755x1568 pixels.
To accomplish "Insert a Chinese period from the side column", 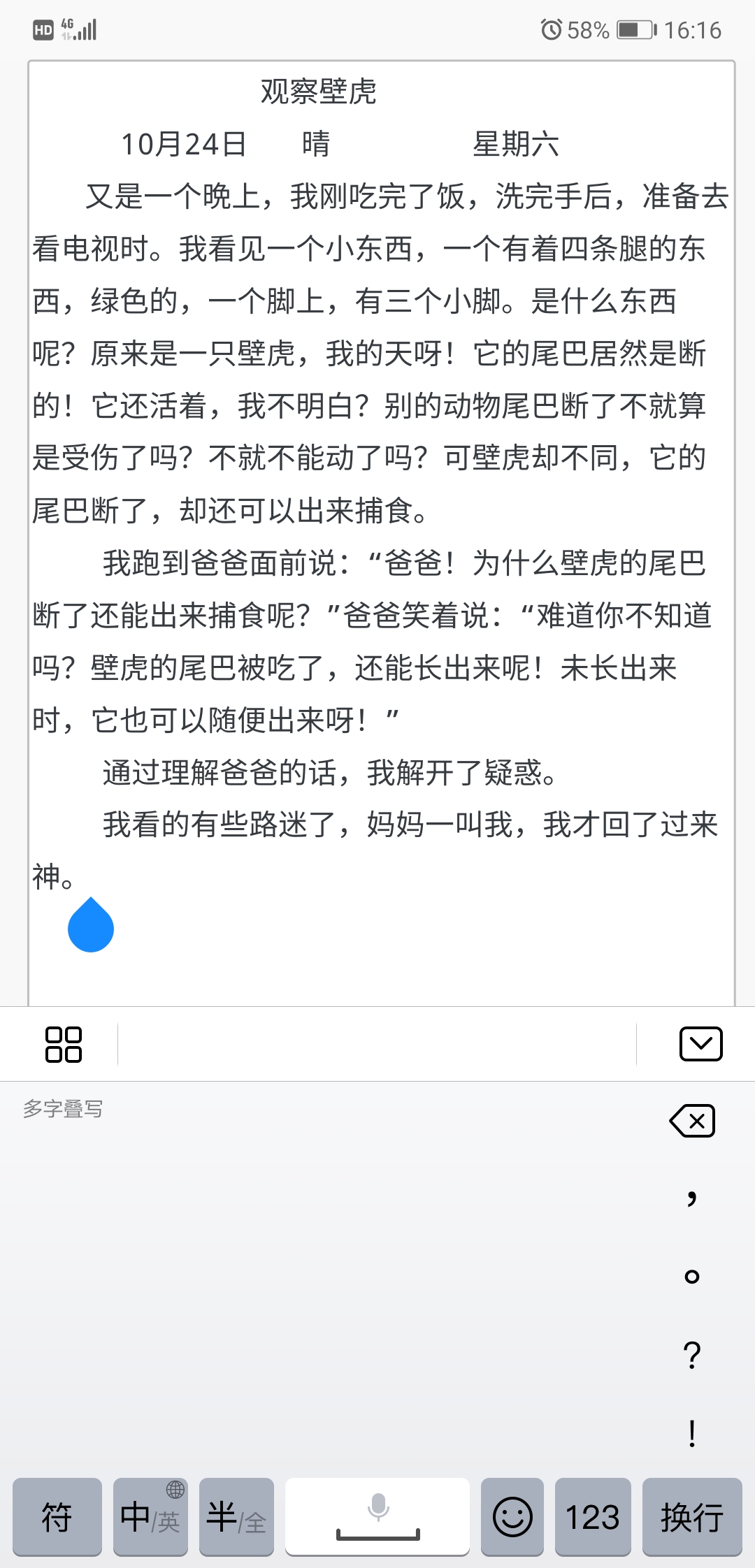I will point(691,1277).
